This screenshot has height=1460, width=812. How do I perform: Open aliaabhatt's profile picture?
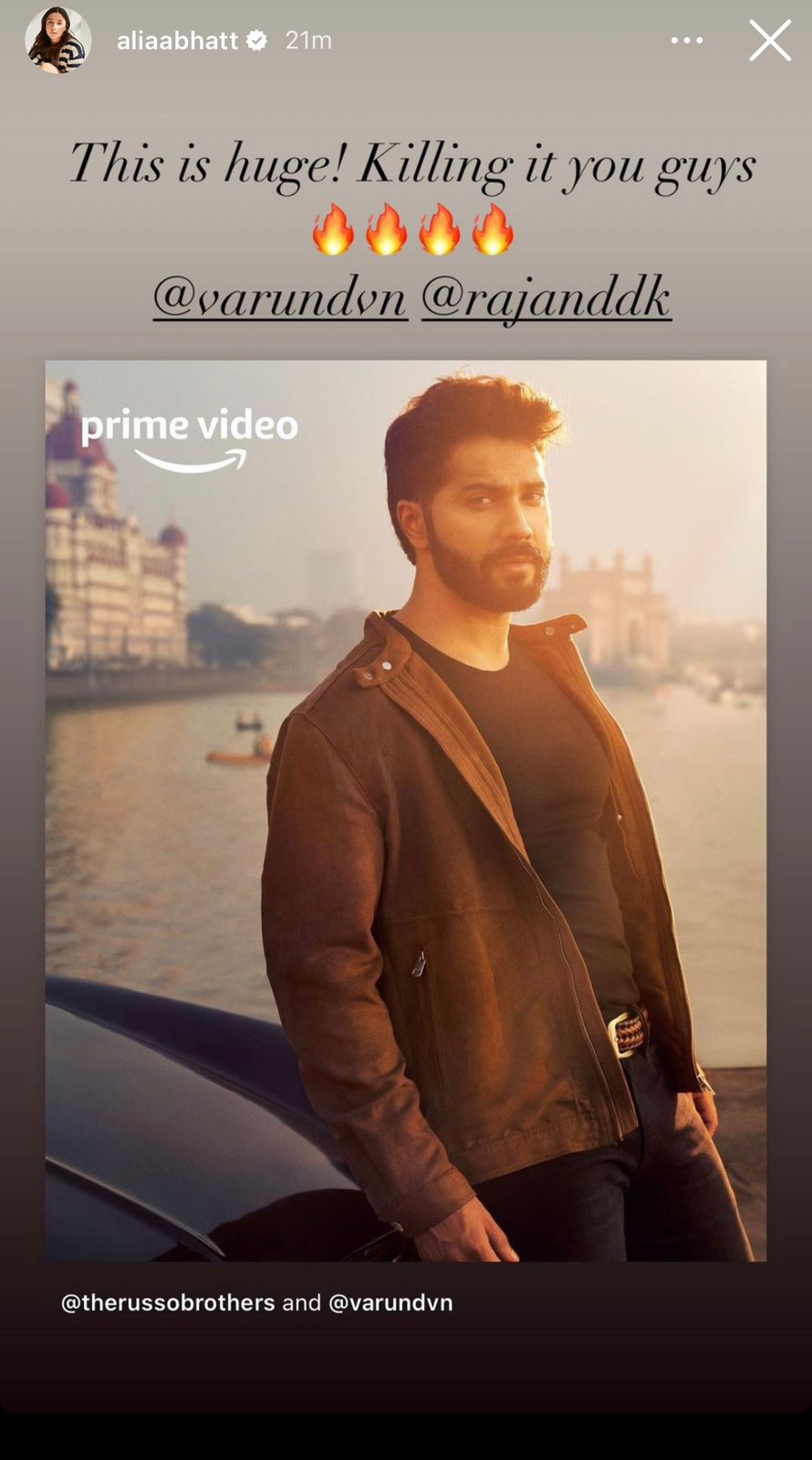(57, 41)
